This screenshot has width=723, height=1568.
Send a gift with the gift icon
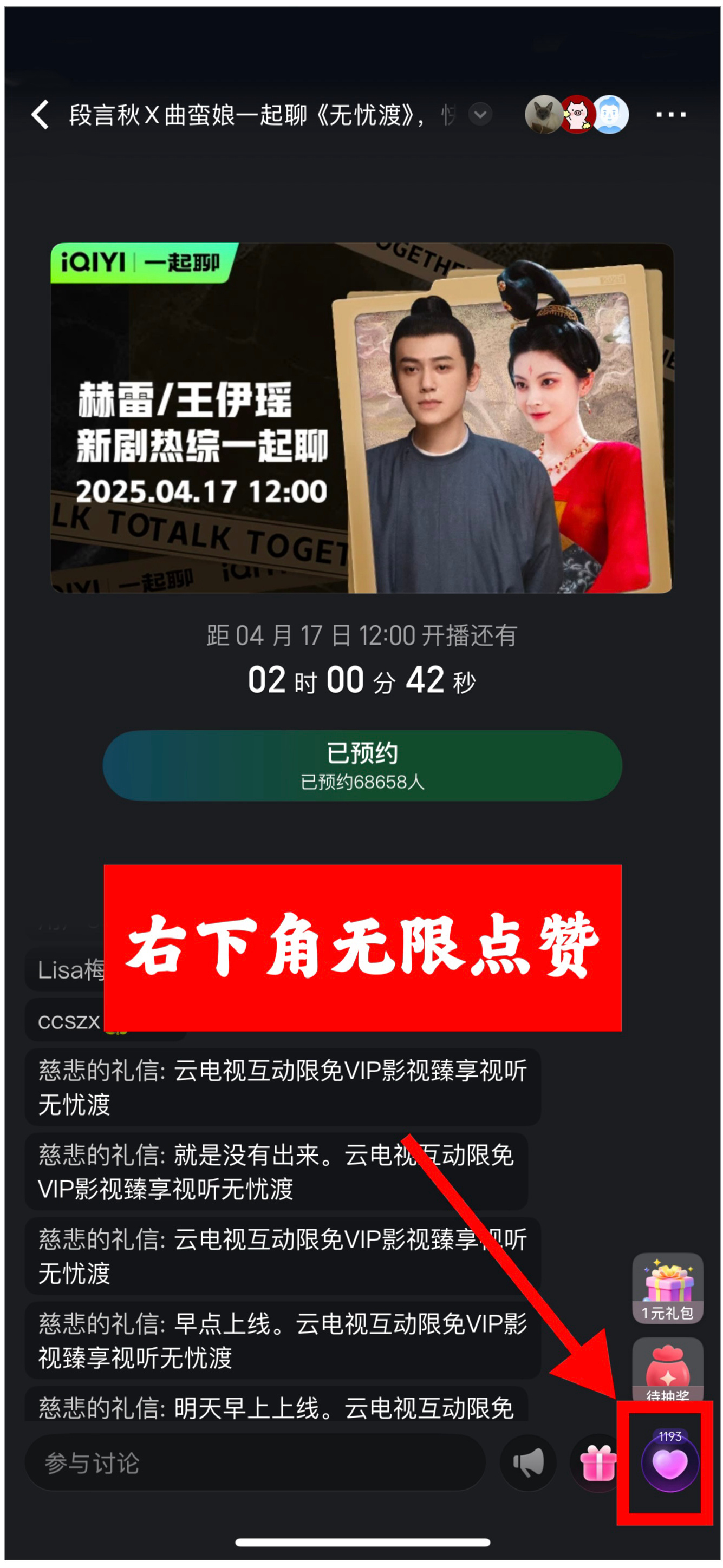[x=597, y=1462]
